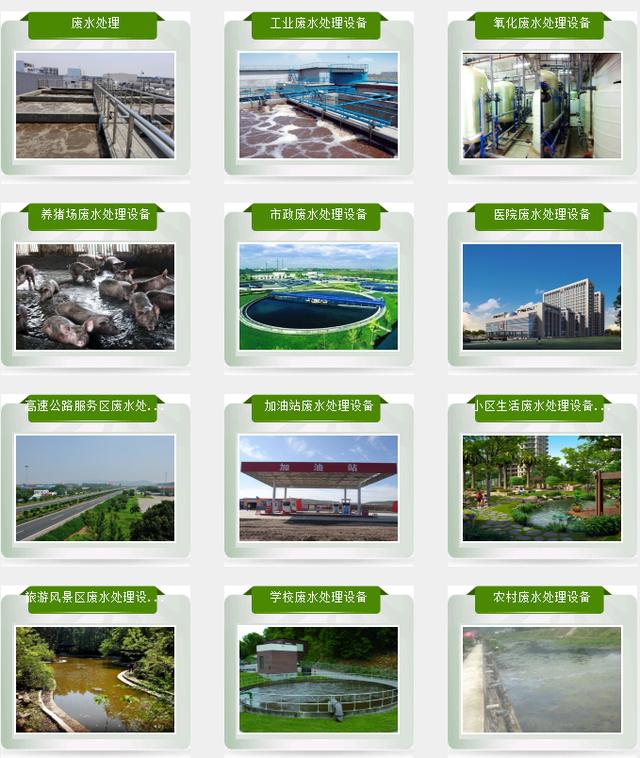Open the 学校废水处理设备 card
640x758 pixels.
(318, 679)
